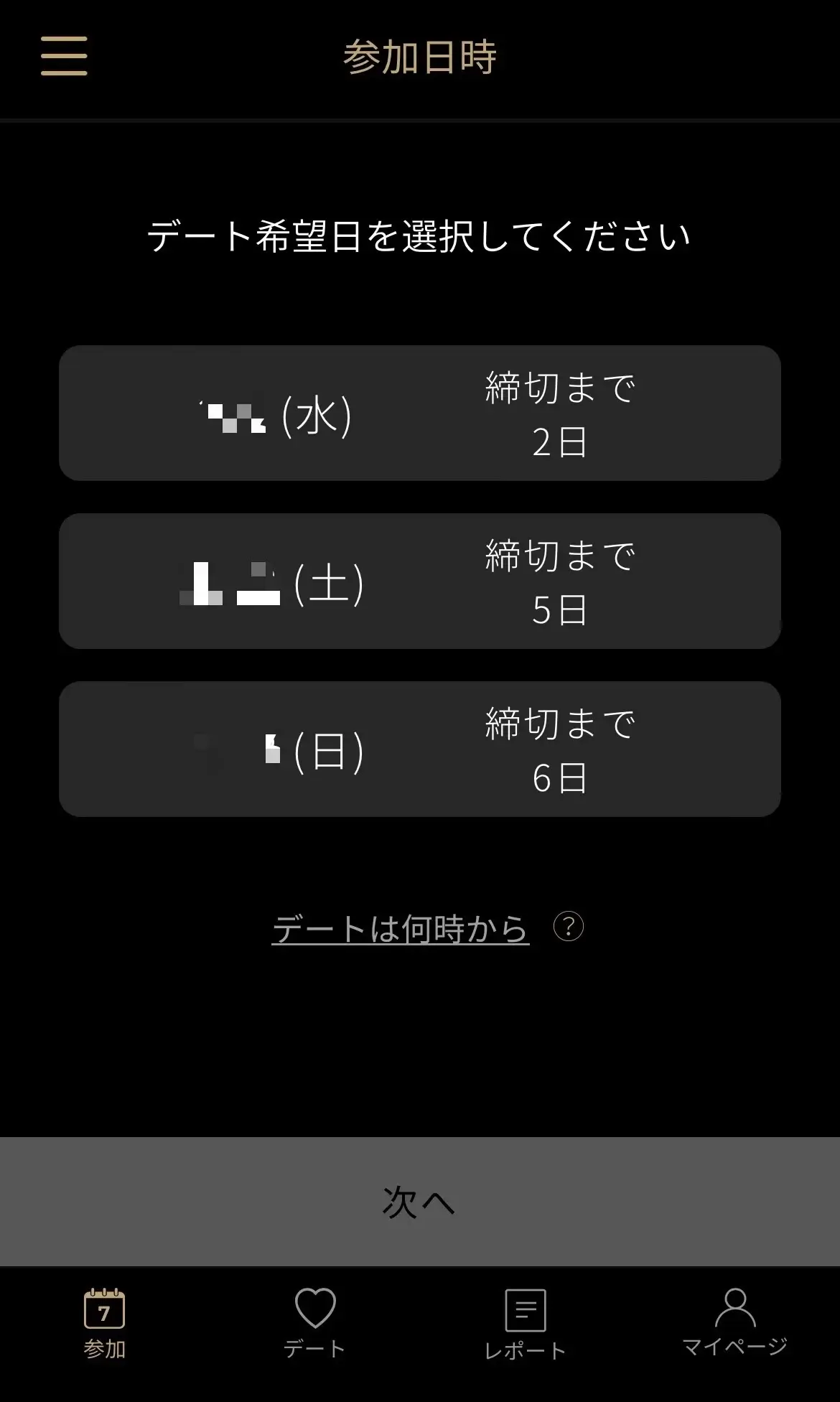840x1402 pixels.
Task: Pick the Sunday (日) date option
Action: click(x=419, y=749)
